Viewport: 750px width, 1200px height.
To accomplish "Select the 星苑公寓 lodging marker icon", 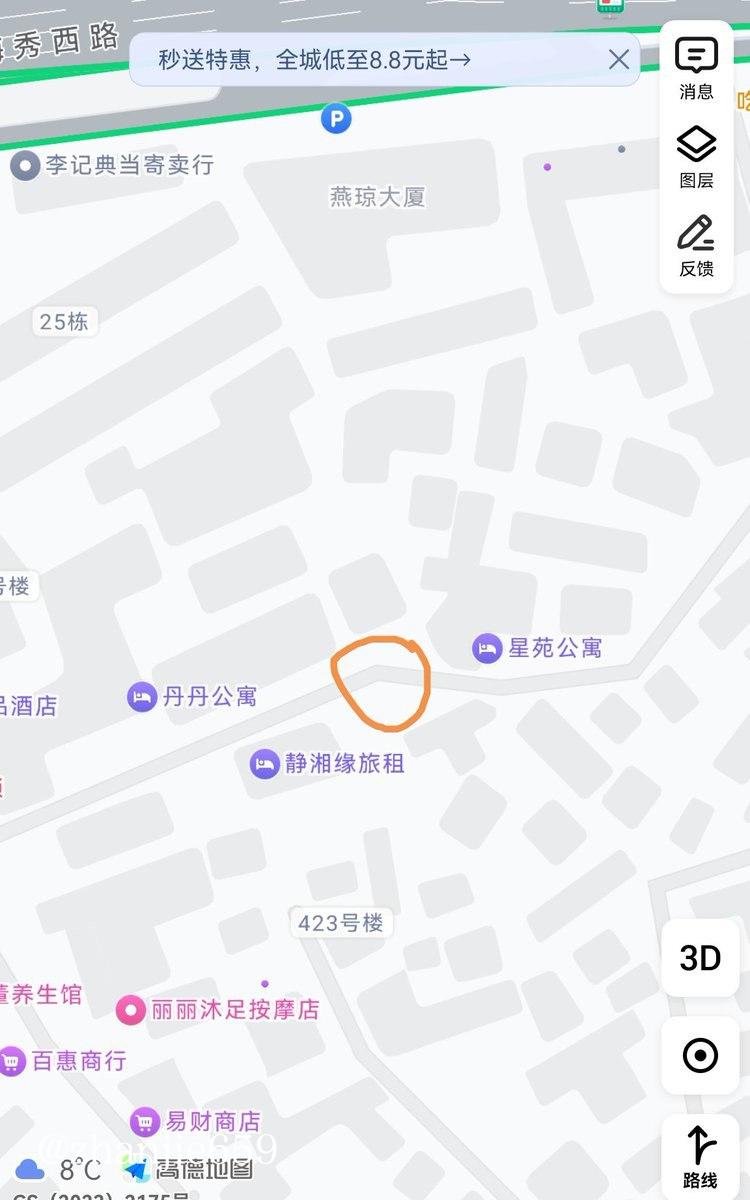I will 486,648.
